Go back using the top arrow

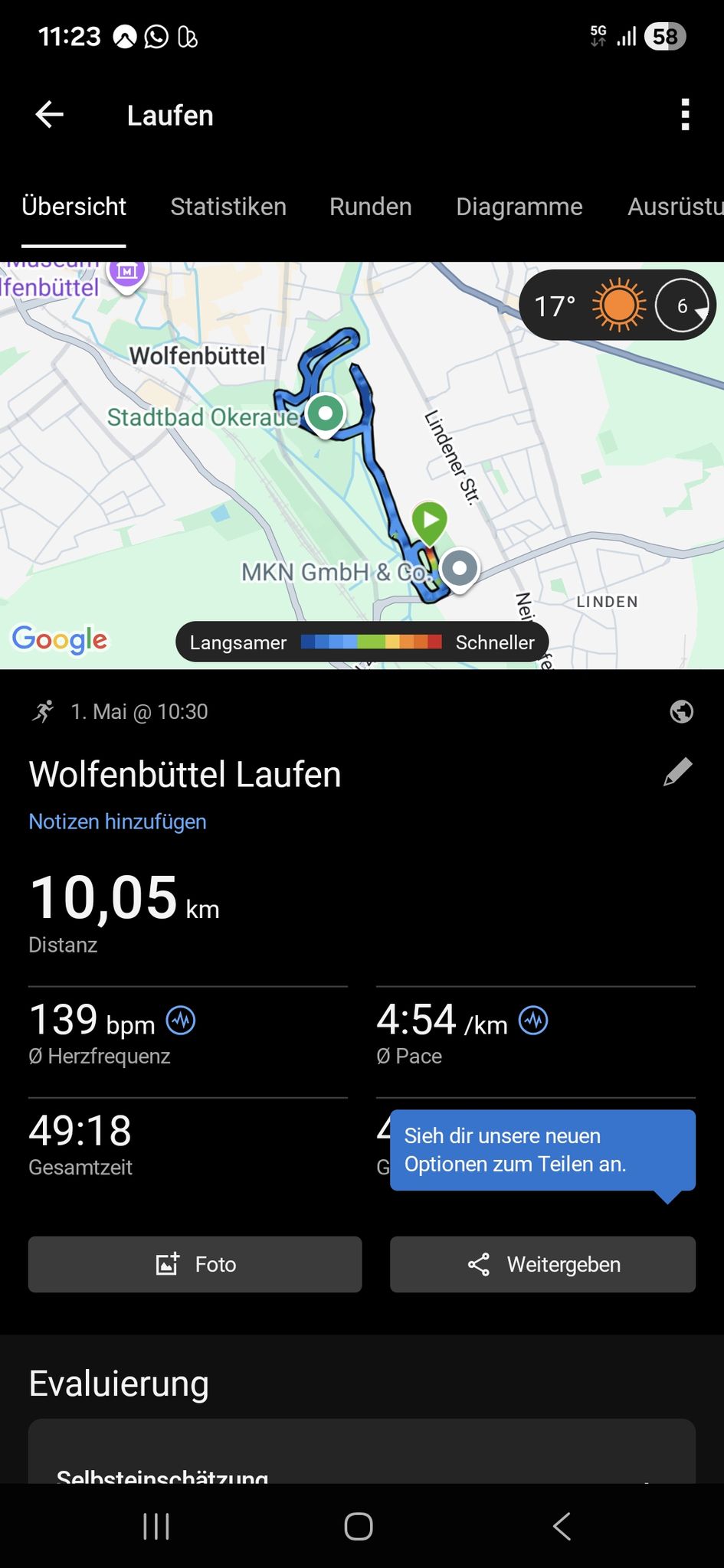click(50, 115)
